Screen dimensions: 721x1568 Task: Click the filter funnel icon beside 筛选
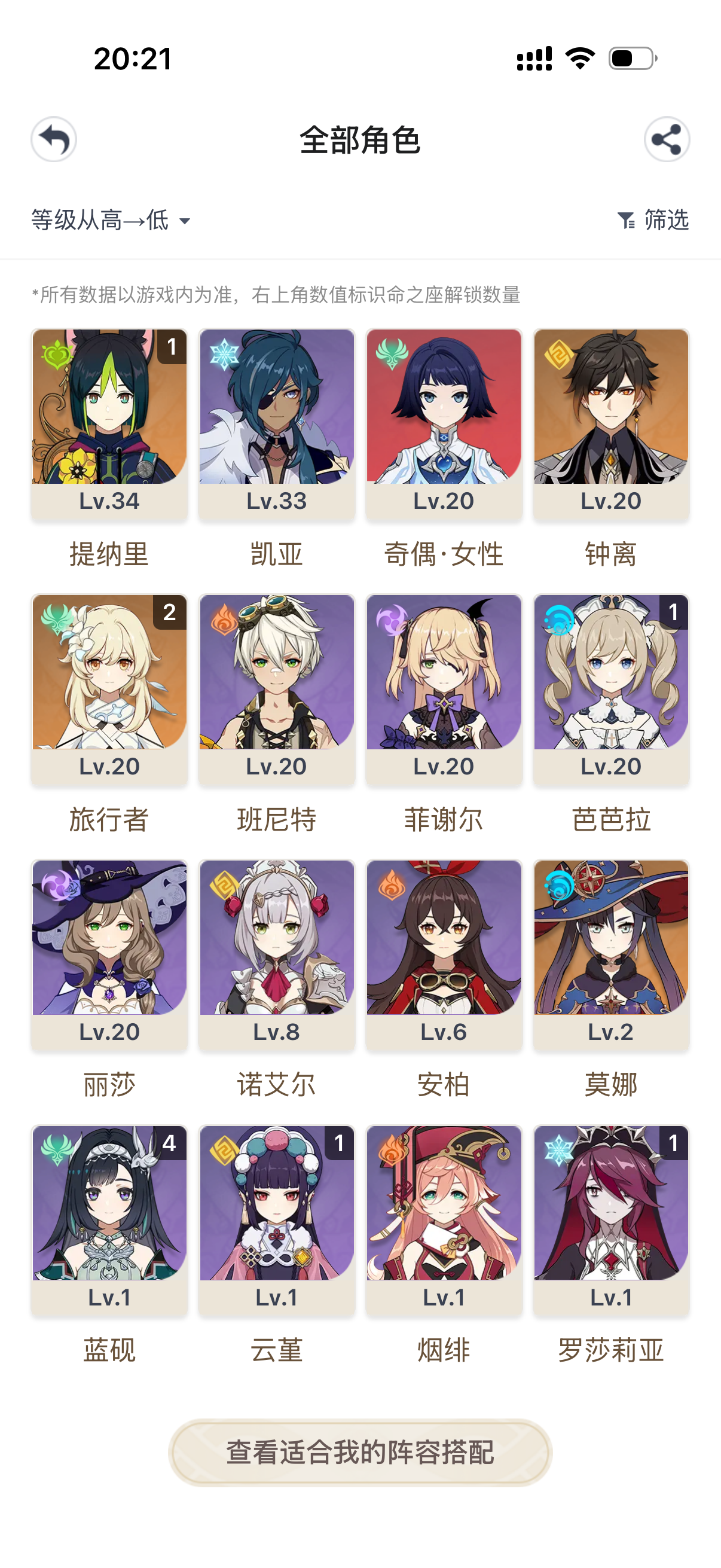[627, 221]
